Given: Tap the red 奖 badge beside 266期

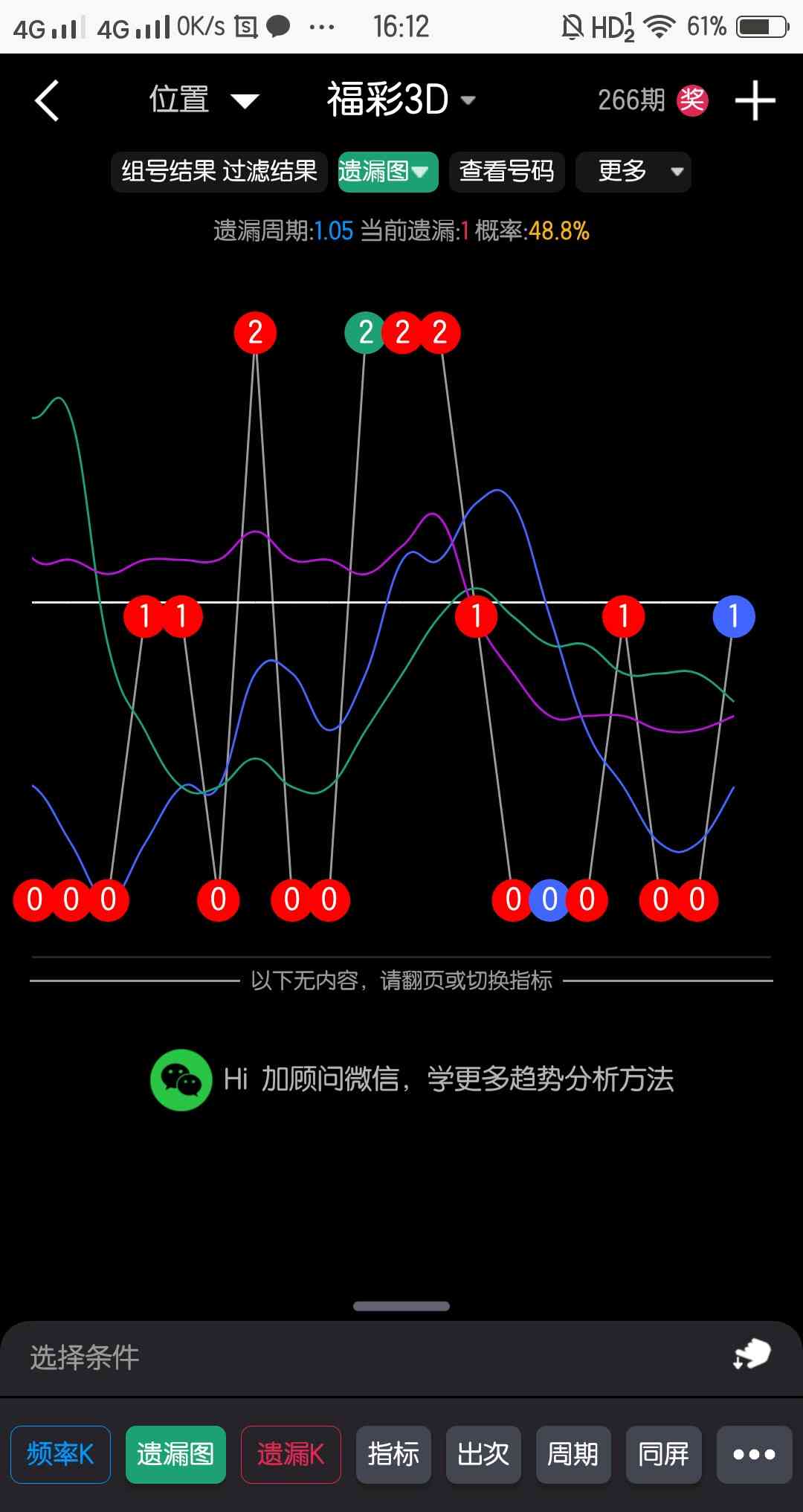Looking at the screenshot, I should coord(691,100).
